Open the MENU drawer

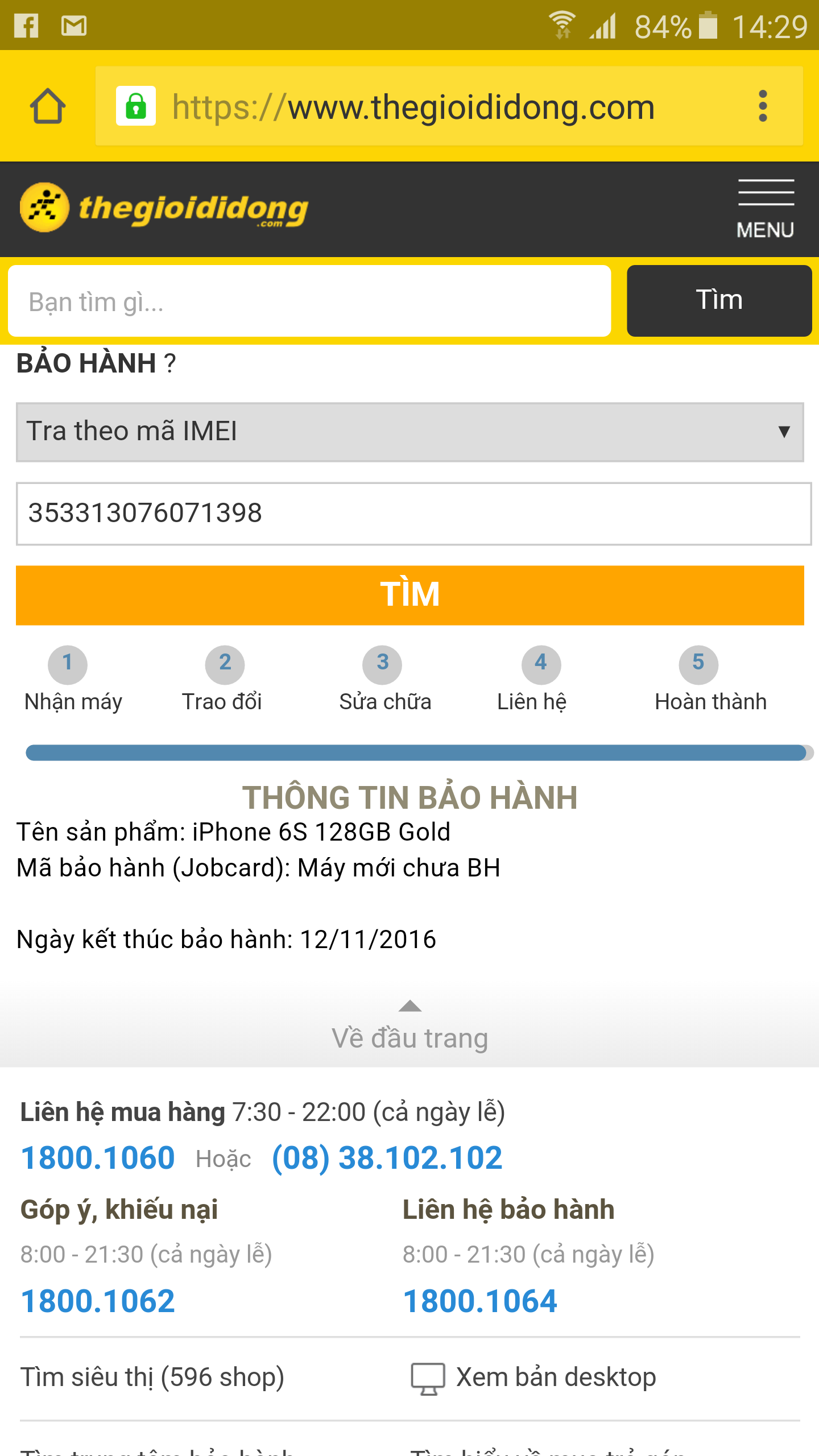(x=765, y=209)
